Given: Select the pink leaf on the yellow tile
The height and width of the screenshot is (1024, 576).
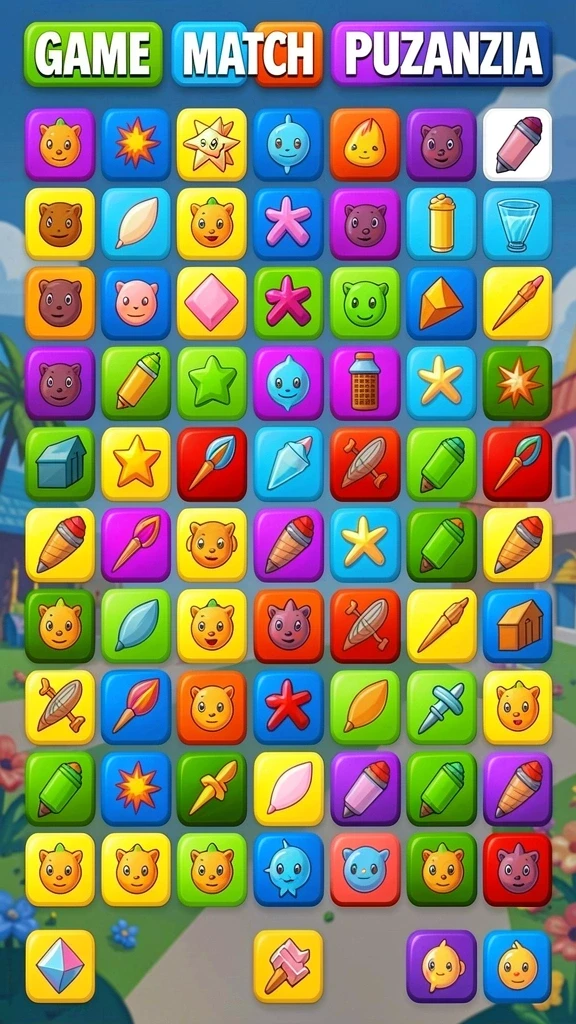Looking at the screenshot, I should click(x=288, y=788).
